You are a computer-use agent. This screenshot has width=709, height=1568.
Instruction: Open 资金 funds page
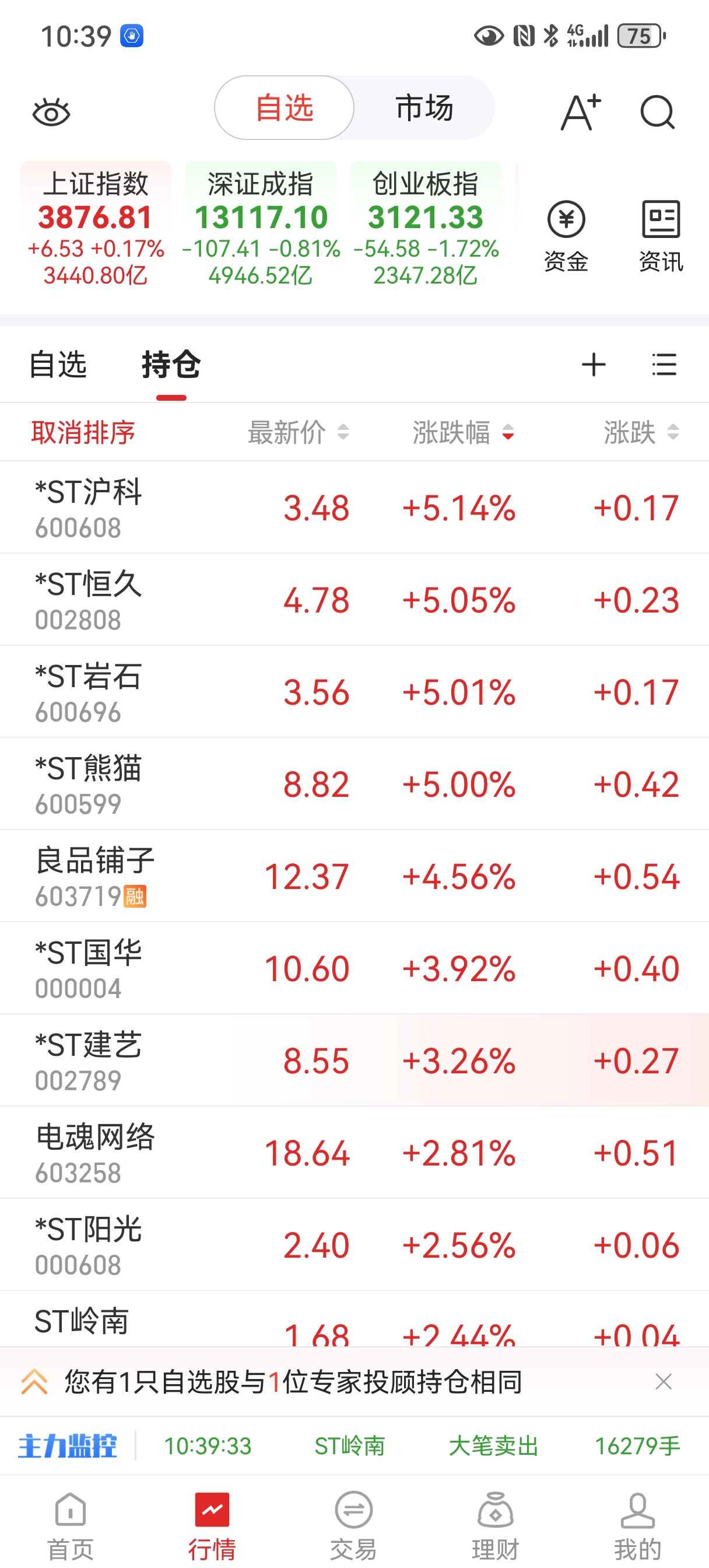566,236
